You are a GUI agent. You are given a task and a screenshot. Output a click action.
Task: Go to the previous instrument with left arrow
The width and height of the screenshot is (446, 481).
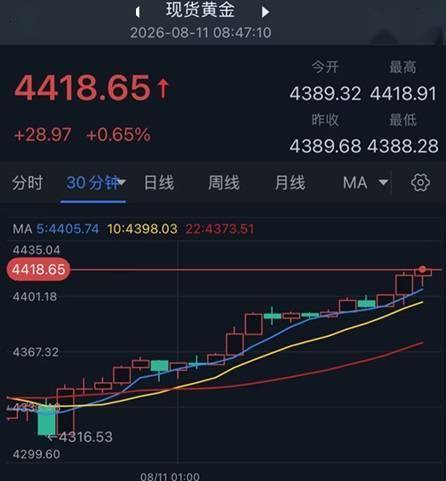[x=137, y=12]
